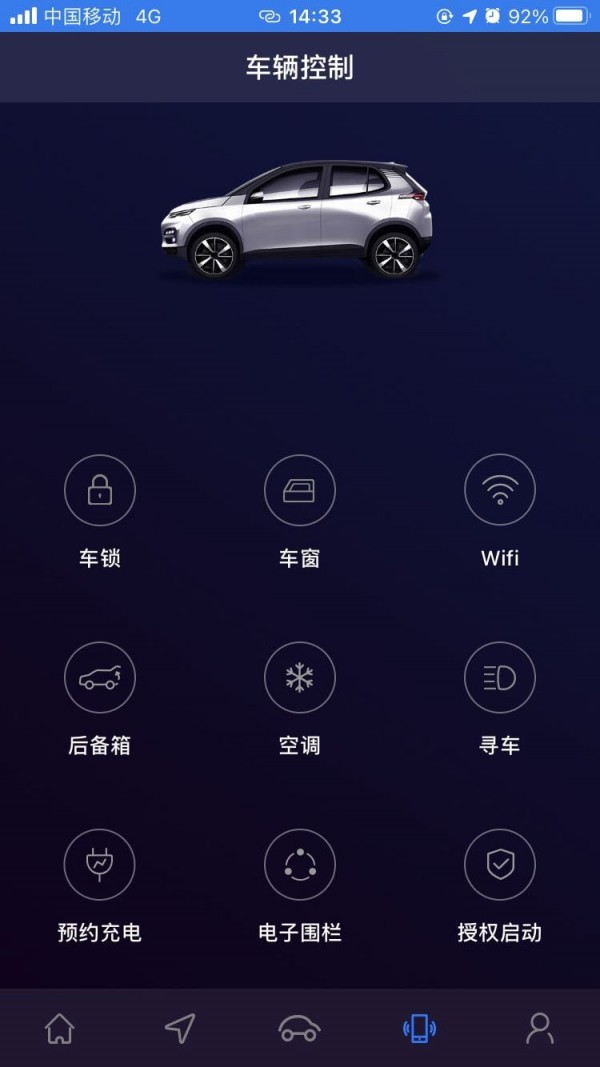Open 授权启动 authorized start
The width and height of the screenshot is (600, 1067).
[500, 864]
